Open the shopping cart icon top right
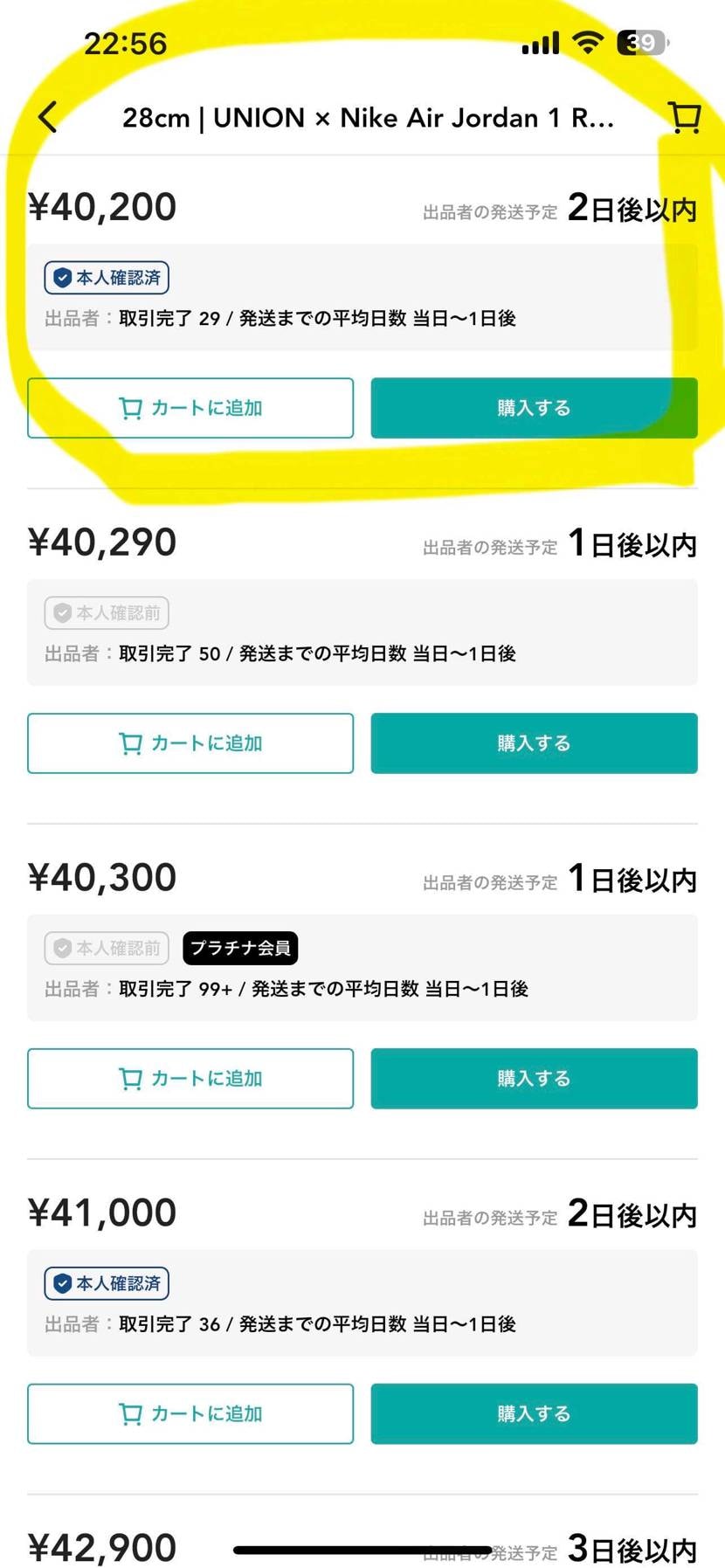The width and height of the screenshot is (725, 1568). [685, 117]
